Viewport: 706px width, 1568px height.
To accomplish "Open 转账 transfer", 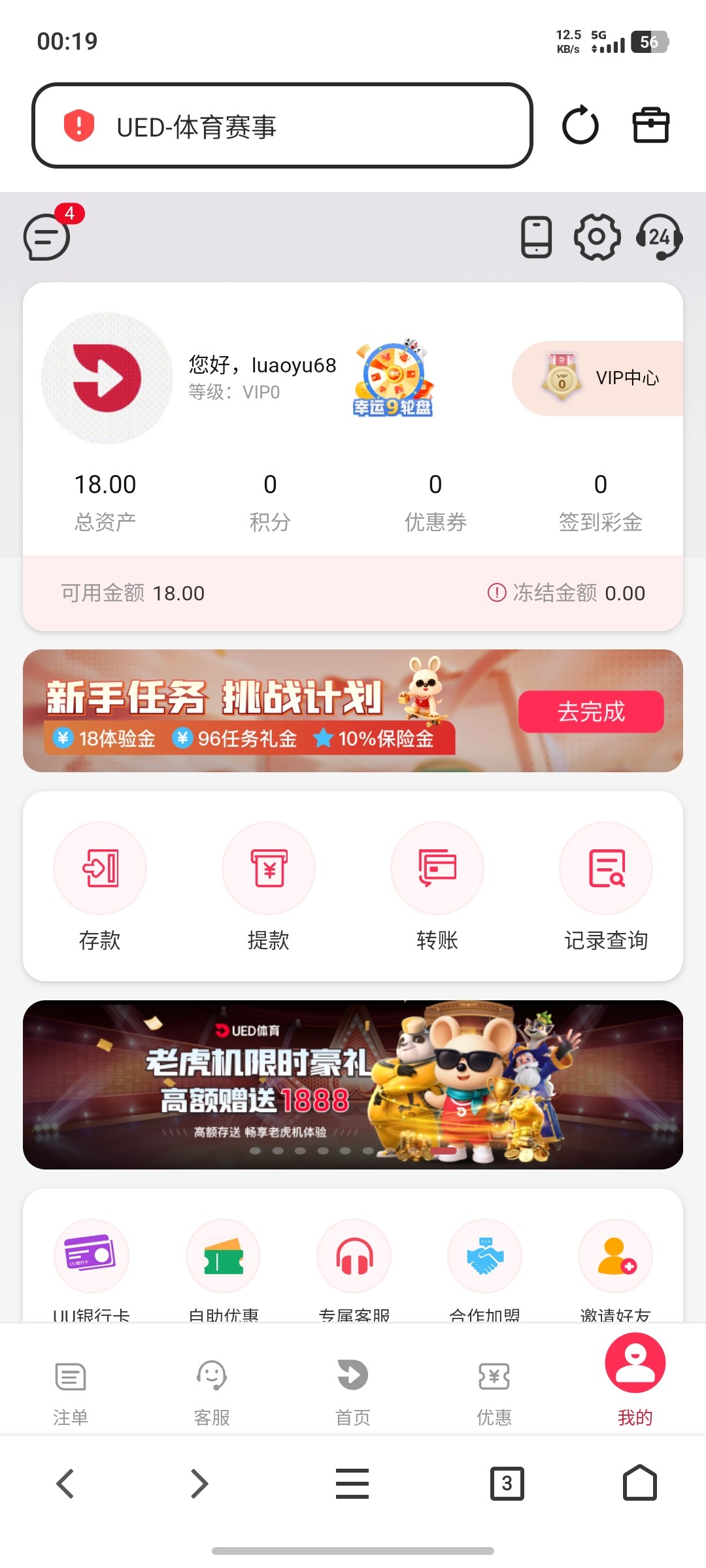I will 437,885.
